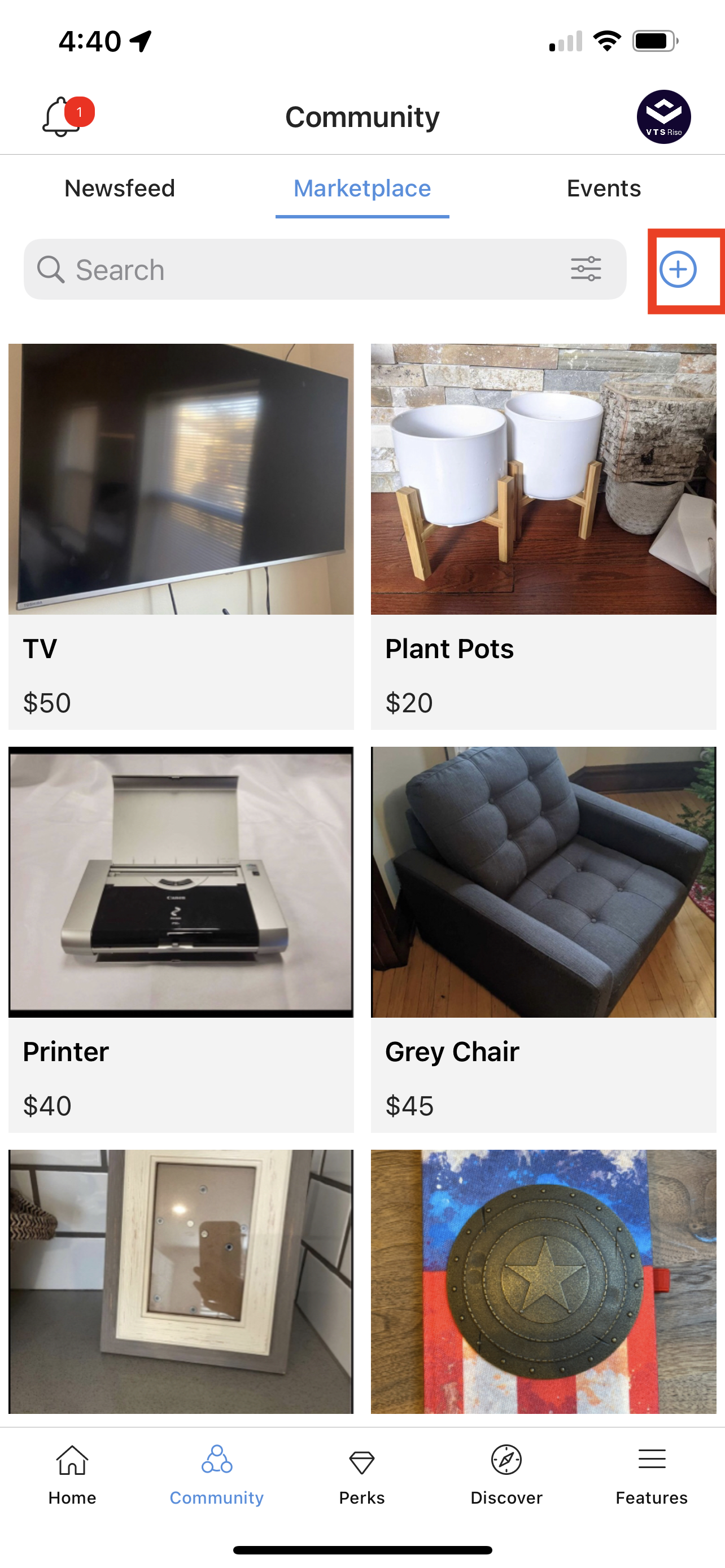This screenshot has height=1568, width=725.
Task: Switch to the Newsfeed tab
Action: pos(120,189)
